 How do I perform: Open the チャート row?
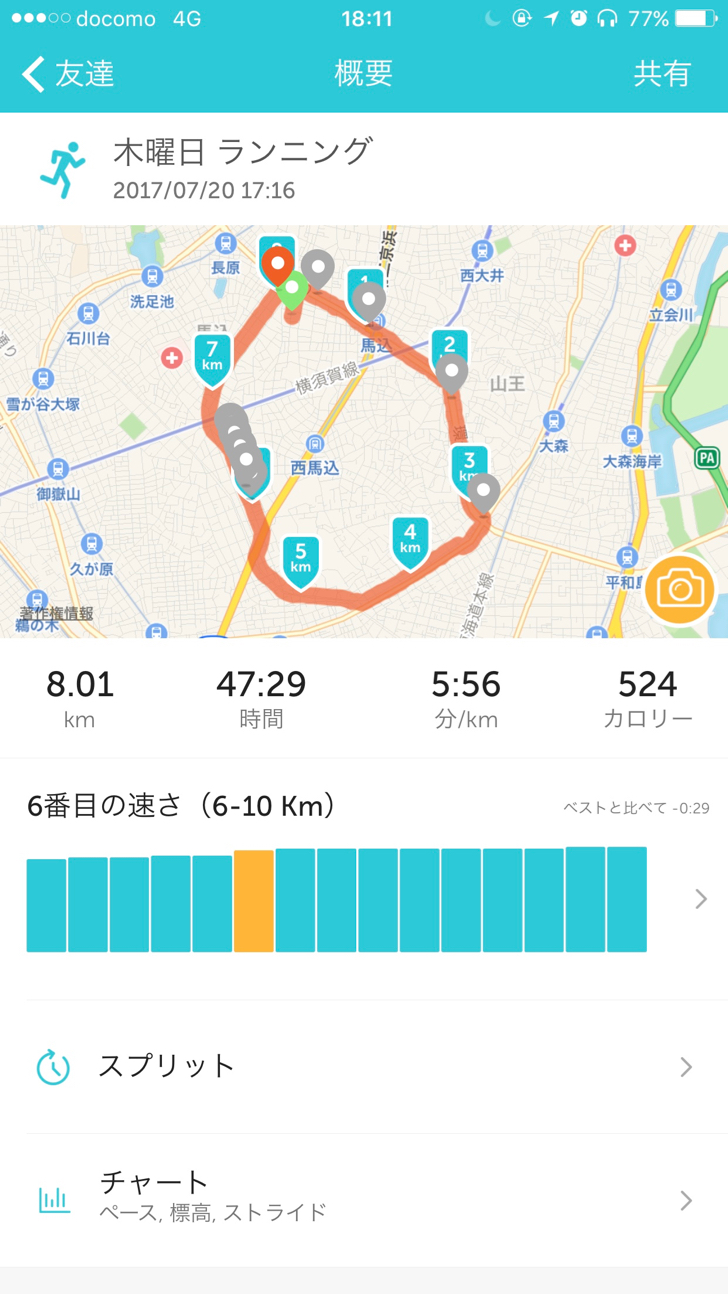click(x=364, y=1199)
